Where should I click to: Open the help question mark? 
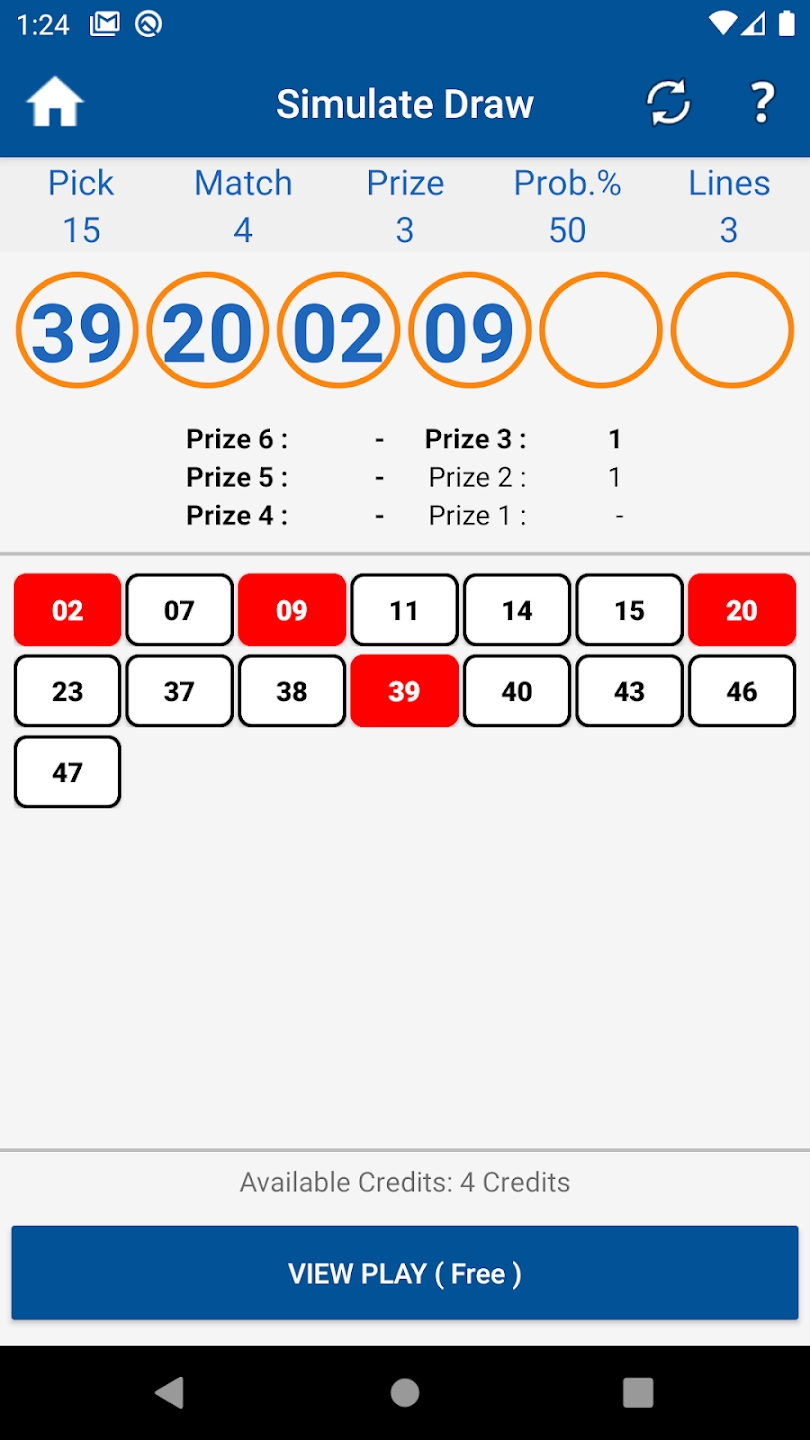click(762, 103)
